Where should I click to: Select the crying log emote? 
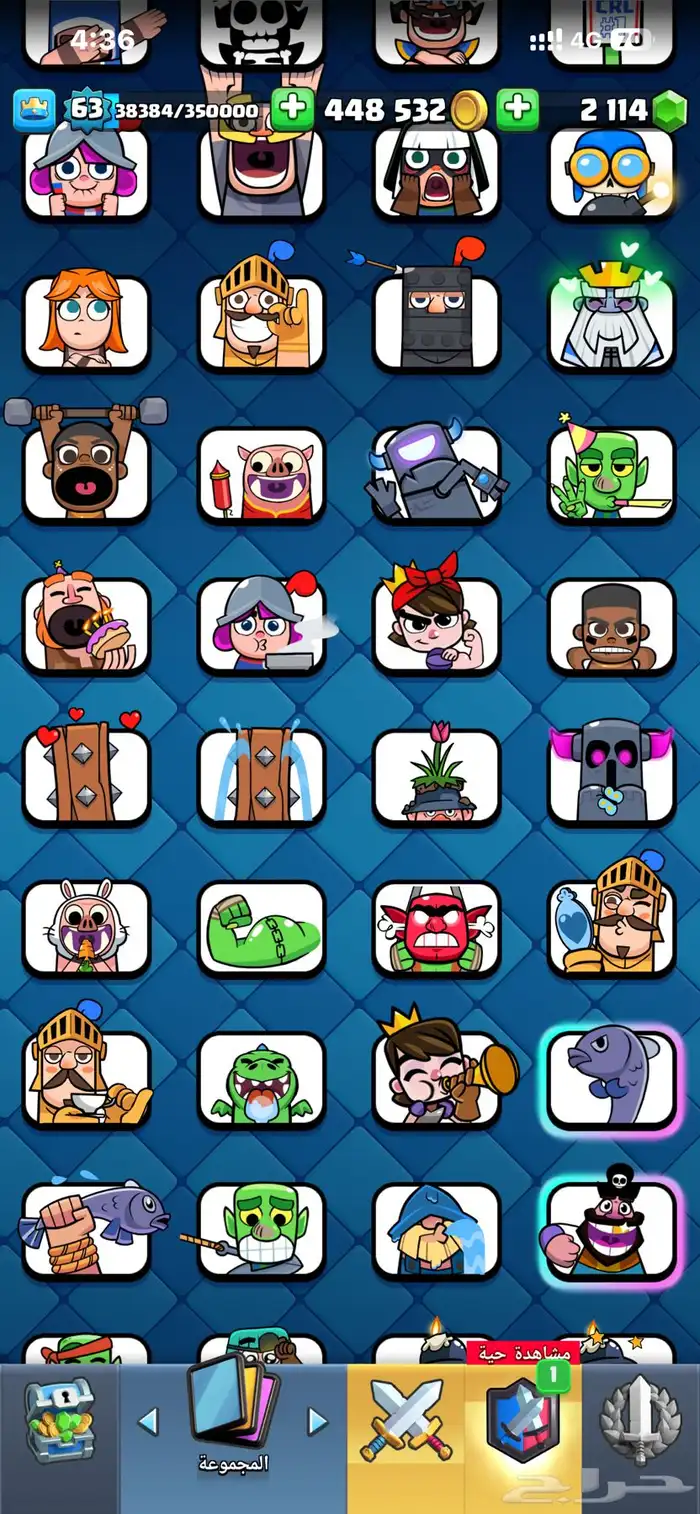tap(261, 776)
